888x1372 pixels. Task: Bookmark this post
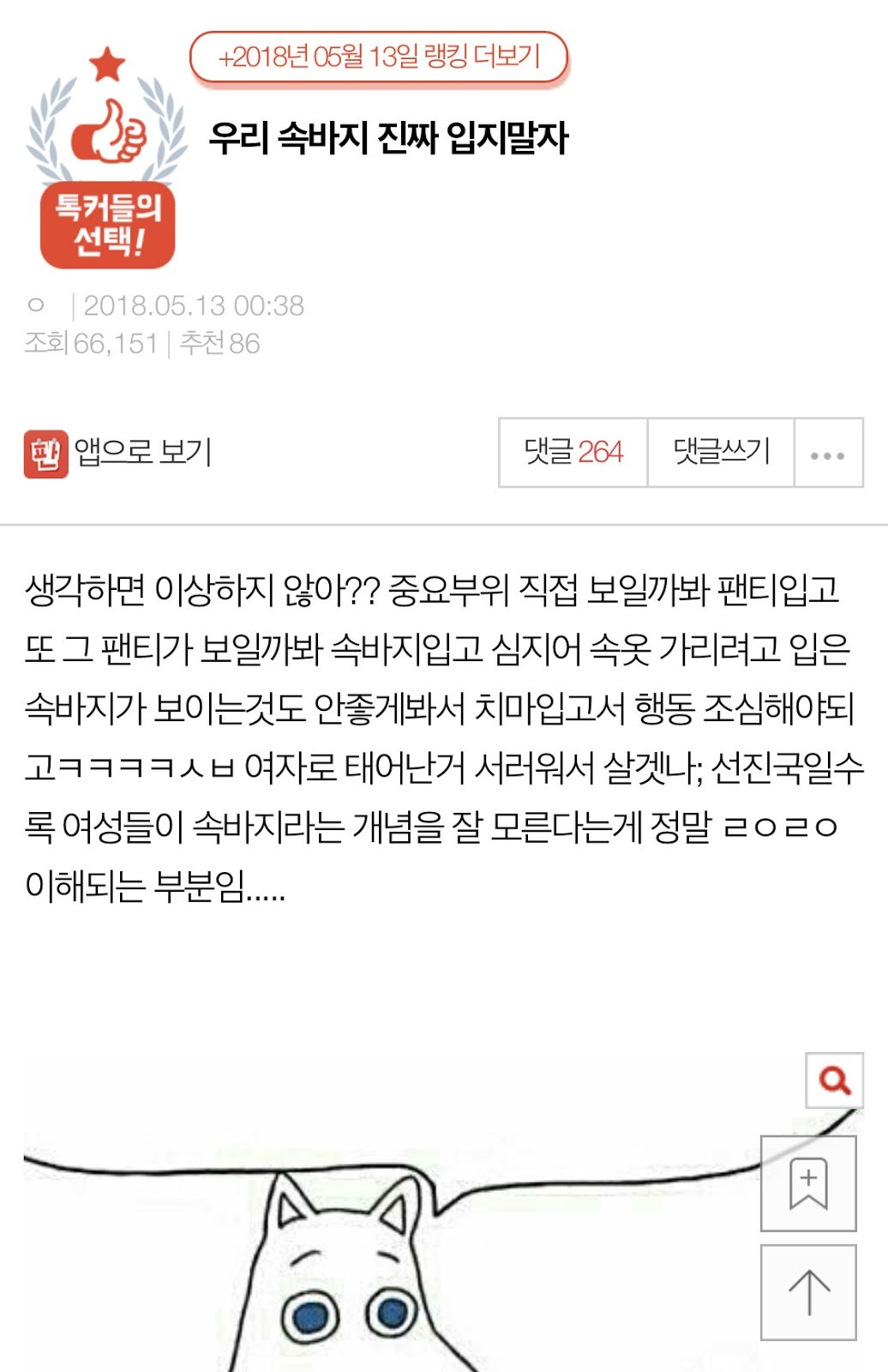point(807,1183)
